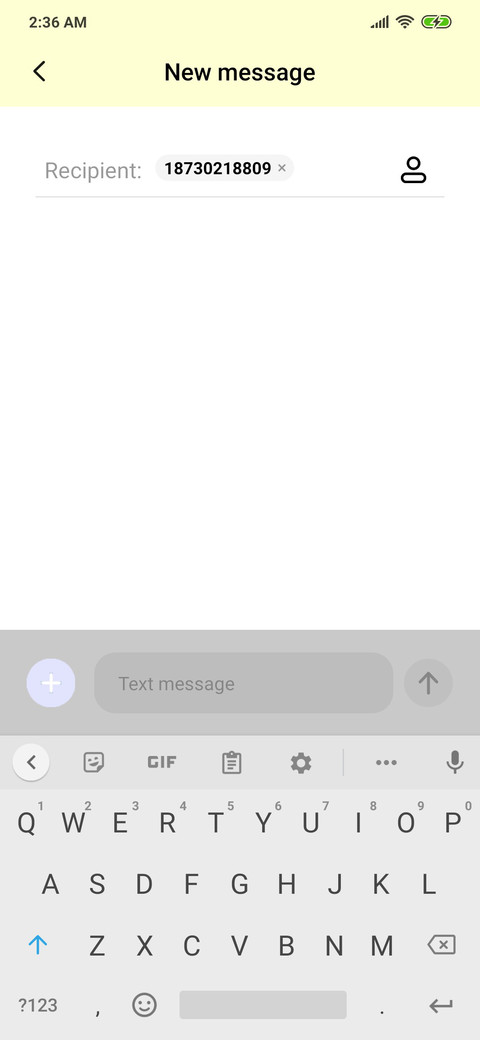Collapse the keyboard toolbar arrow

click(30, 763)
